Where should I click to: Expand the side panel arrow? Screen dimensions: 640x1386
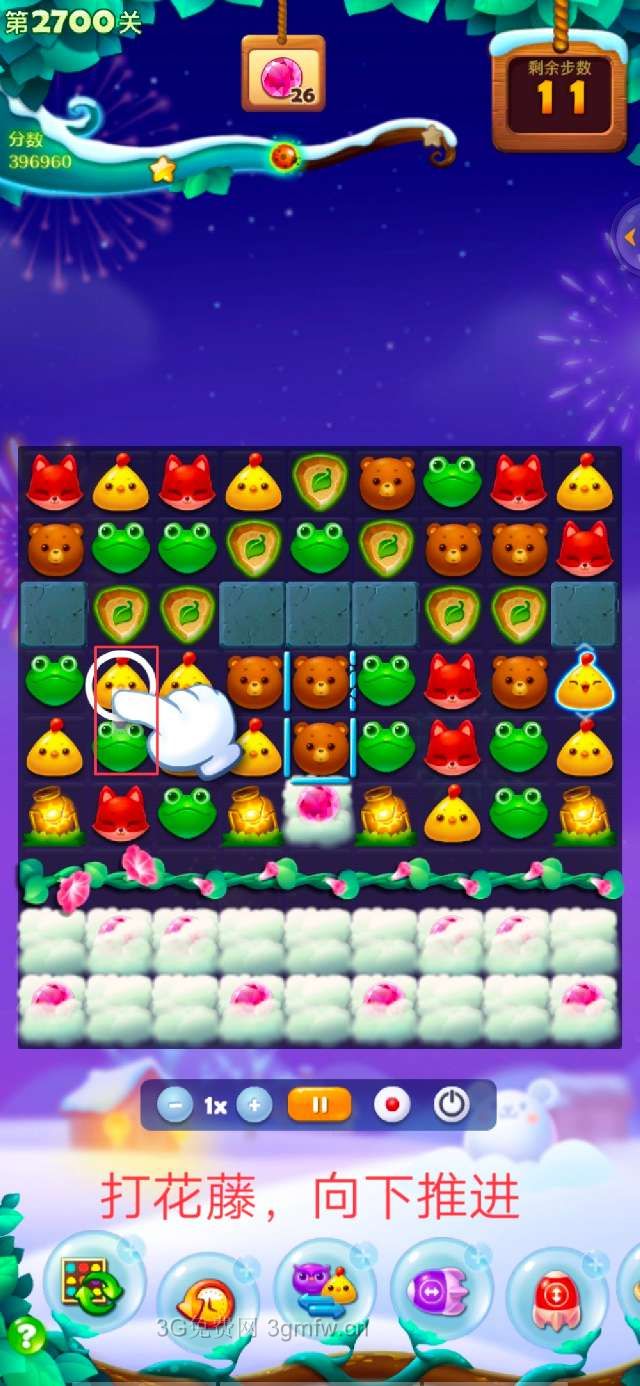pos(629,238)
